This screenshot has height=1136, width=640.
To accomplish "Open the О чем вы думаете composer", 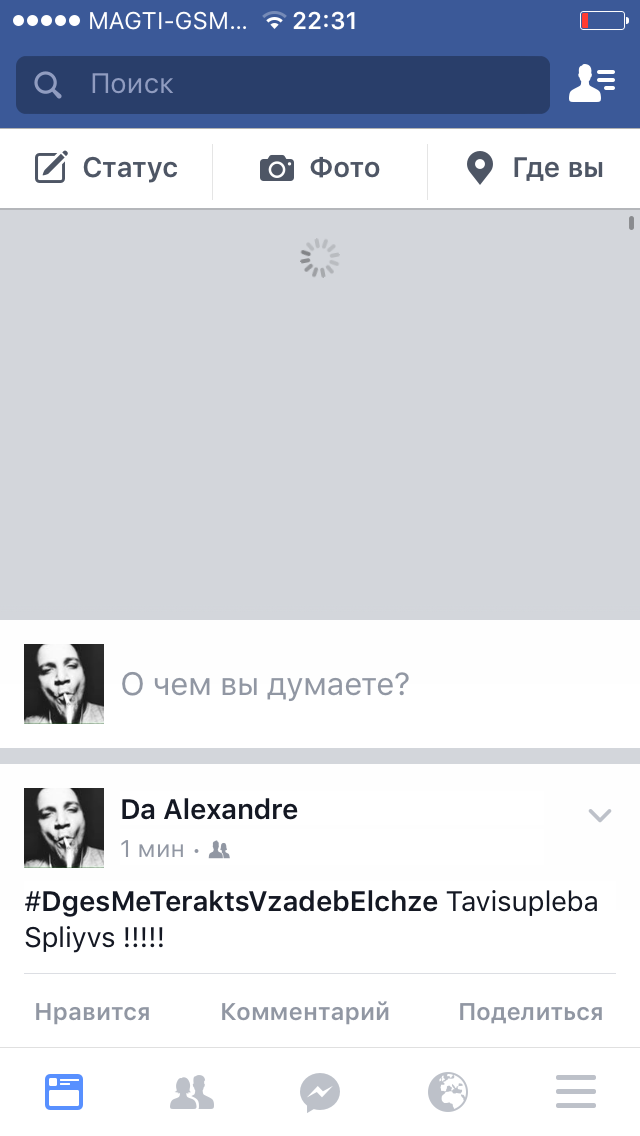I will (265, 685).
